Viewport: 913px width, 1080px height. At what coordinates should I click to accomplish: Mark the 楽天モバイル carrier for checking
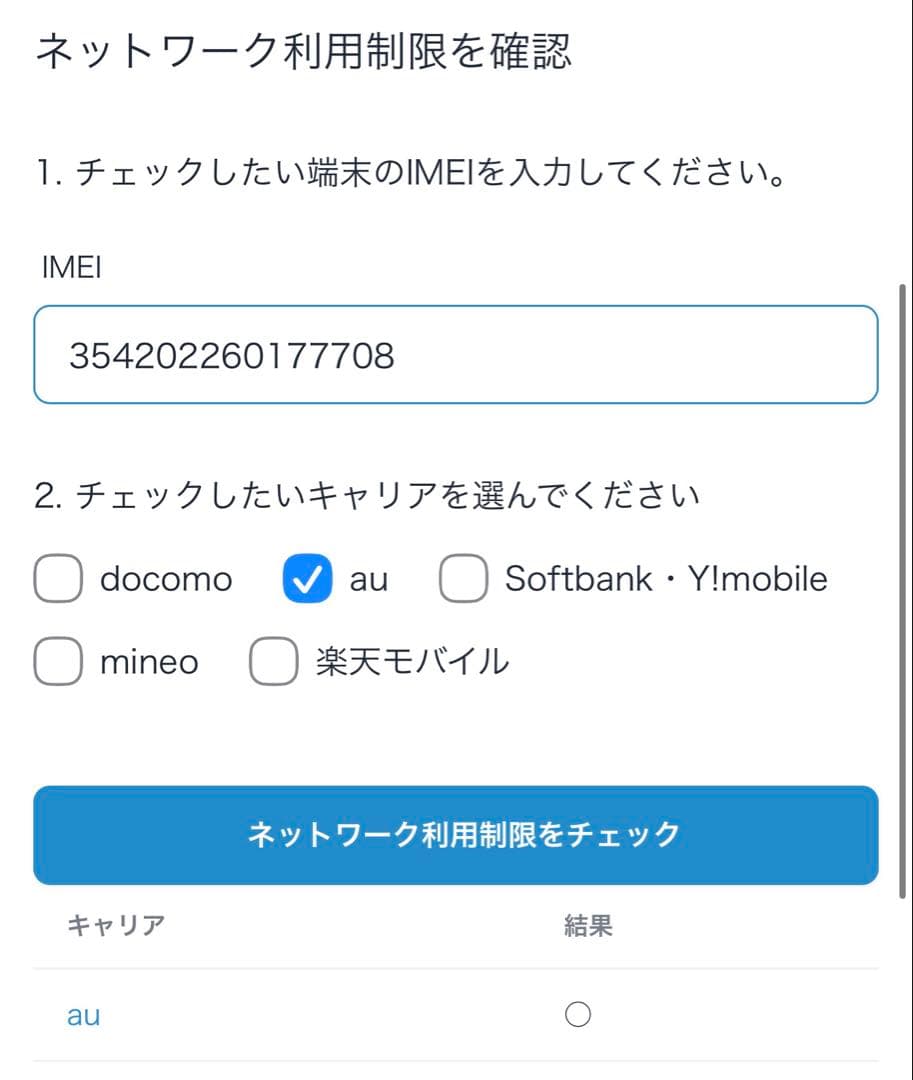(x=272, y=661)
